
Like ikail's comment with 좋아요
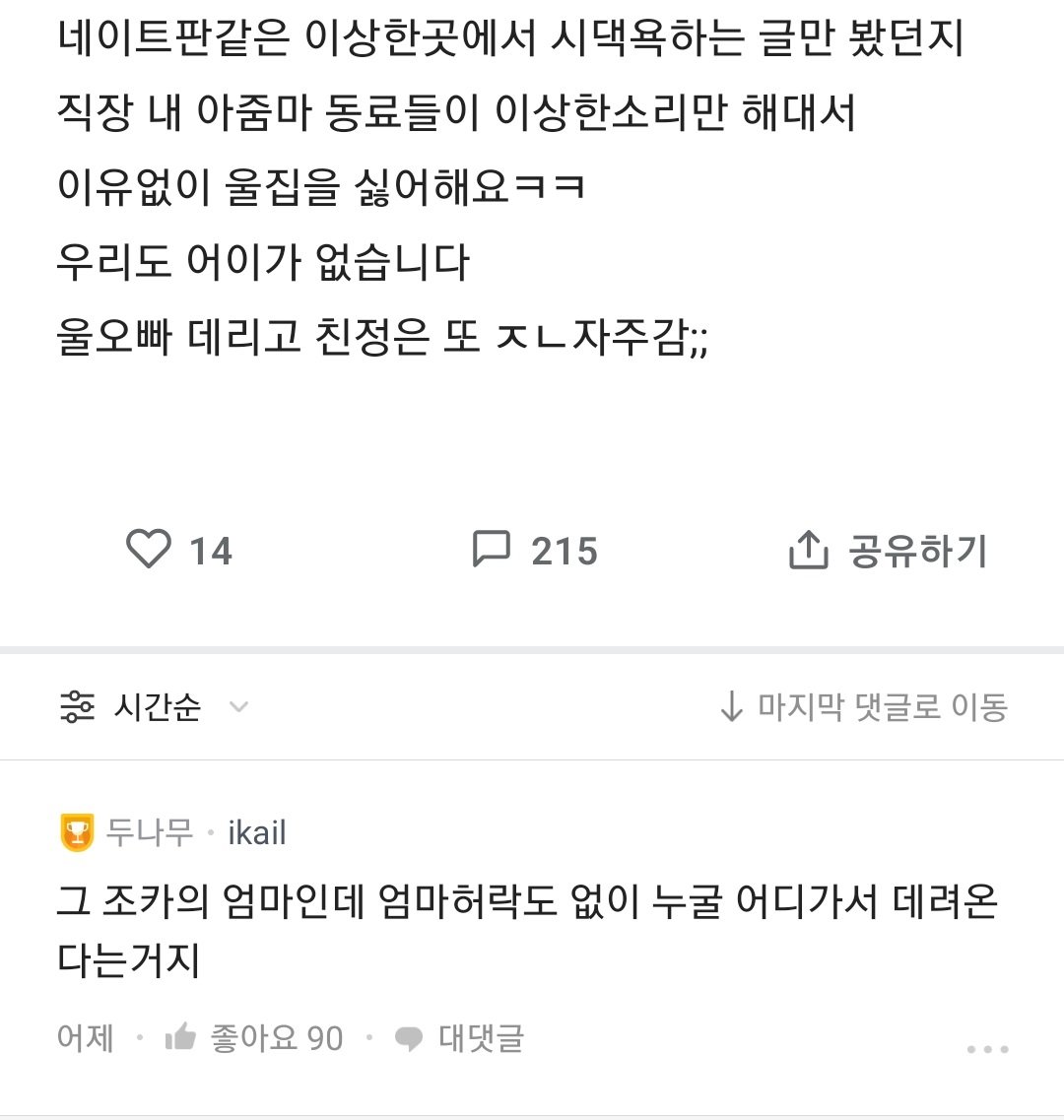tap(253, 1037)
